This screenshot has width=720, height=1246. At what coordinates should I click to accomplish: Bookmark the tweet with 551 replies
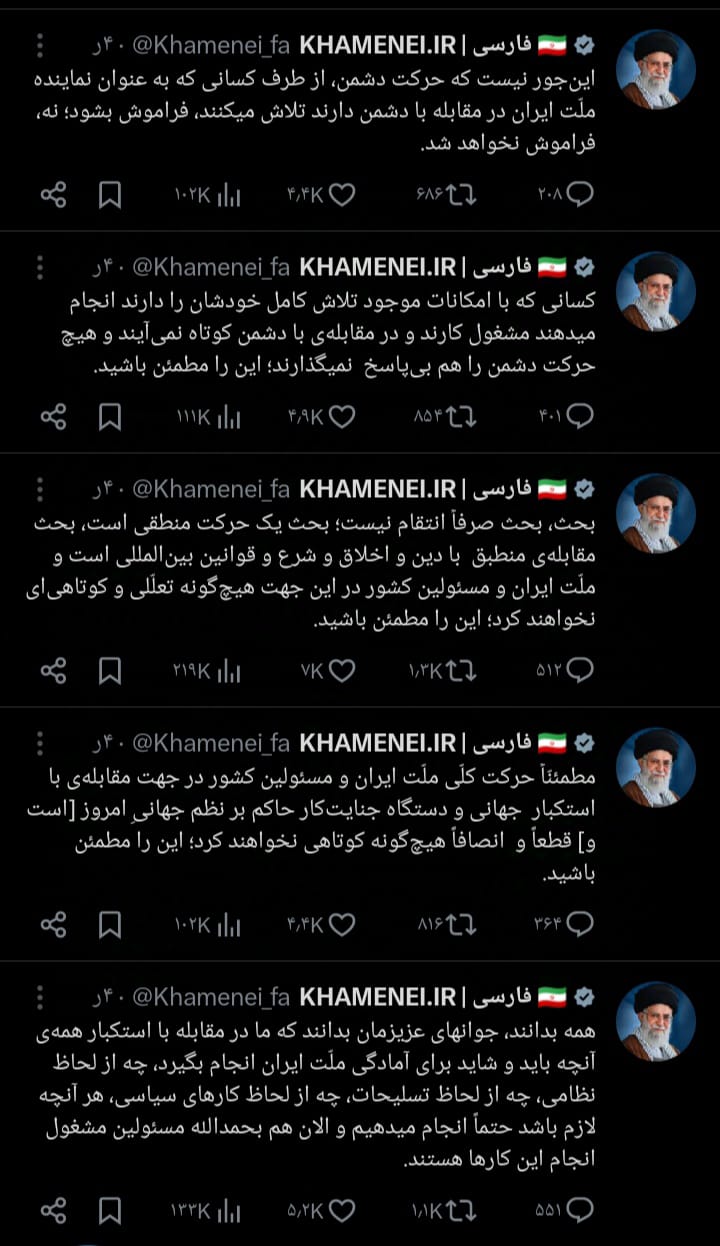(x=110, y=1211)
